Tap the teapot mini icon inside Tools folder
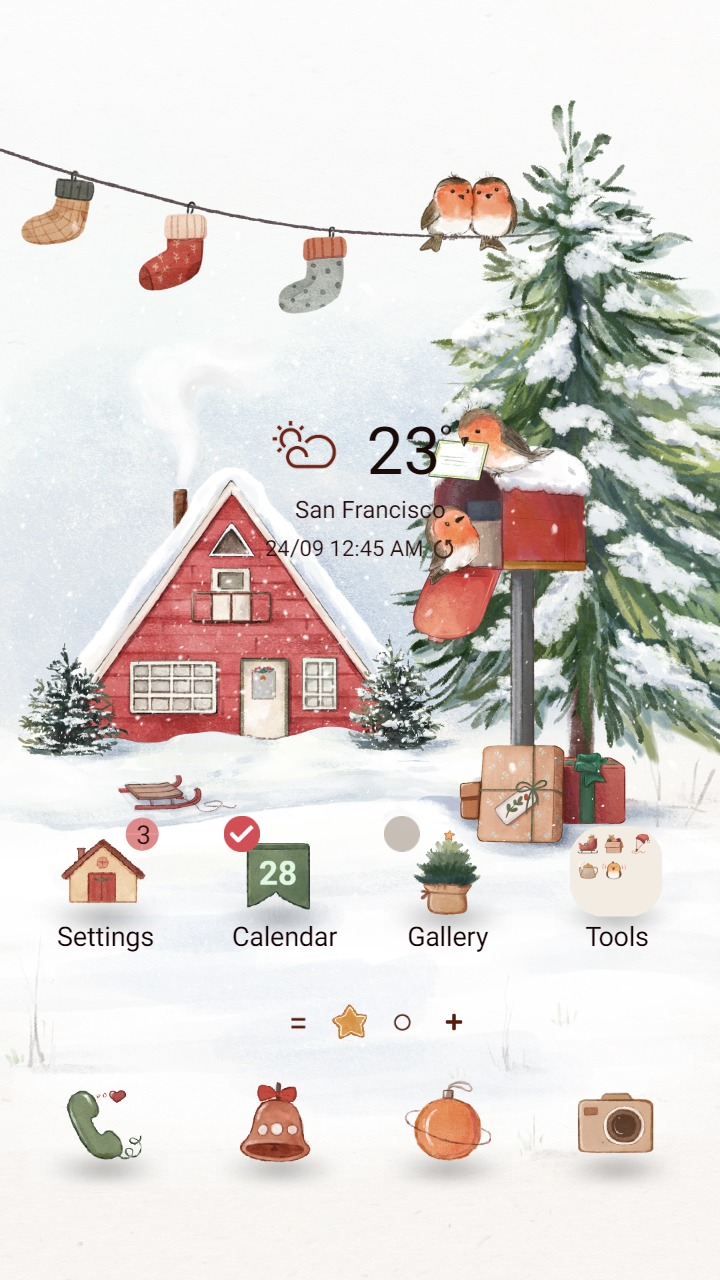This screenshot has width=720, height=1280. (588, 869)
